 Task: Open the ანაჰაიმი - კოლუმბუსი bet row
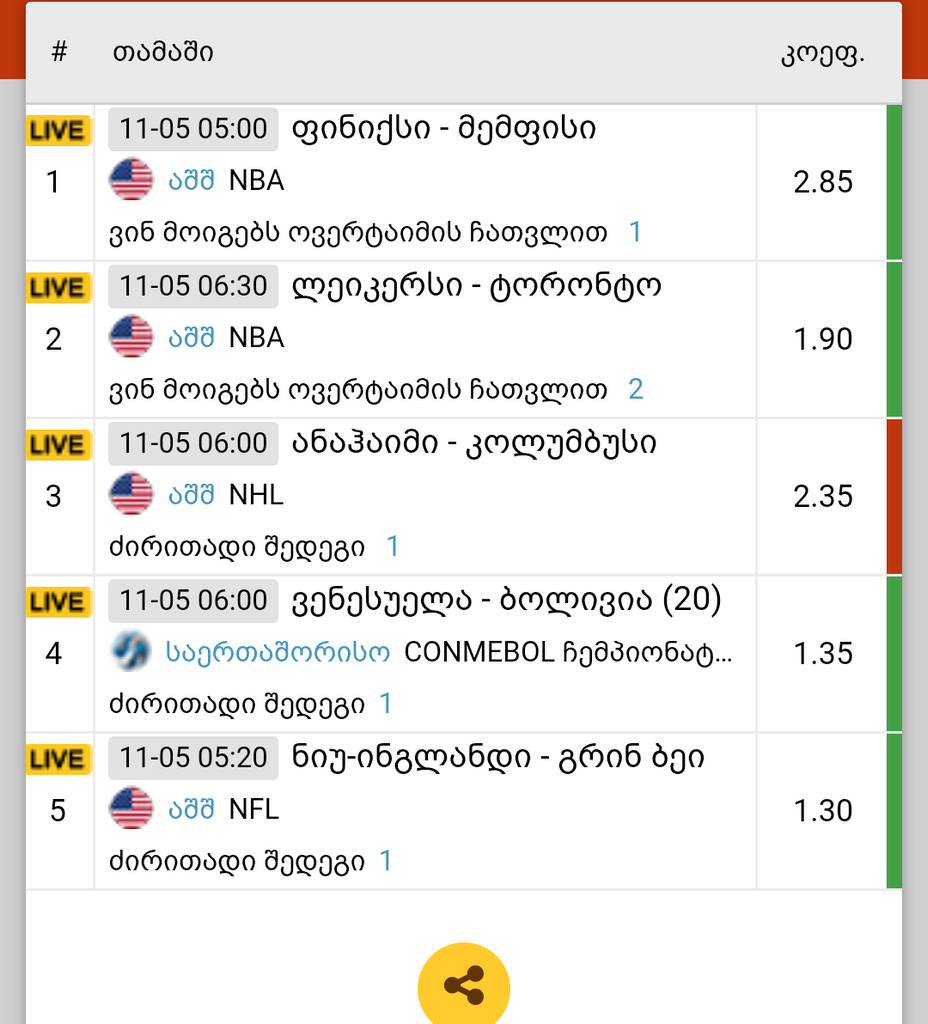[x=474, y=443]
